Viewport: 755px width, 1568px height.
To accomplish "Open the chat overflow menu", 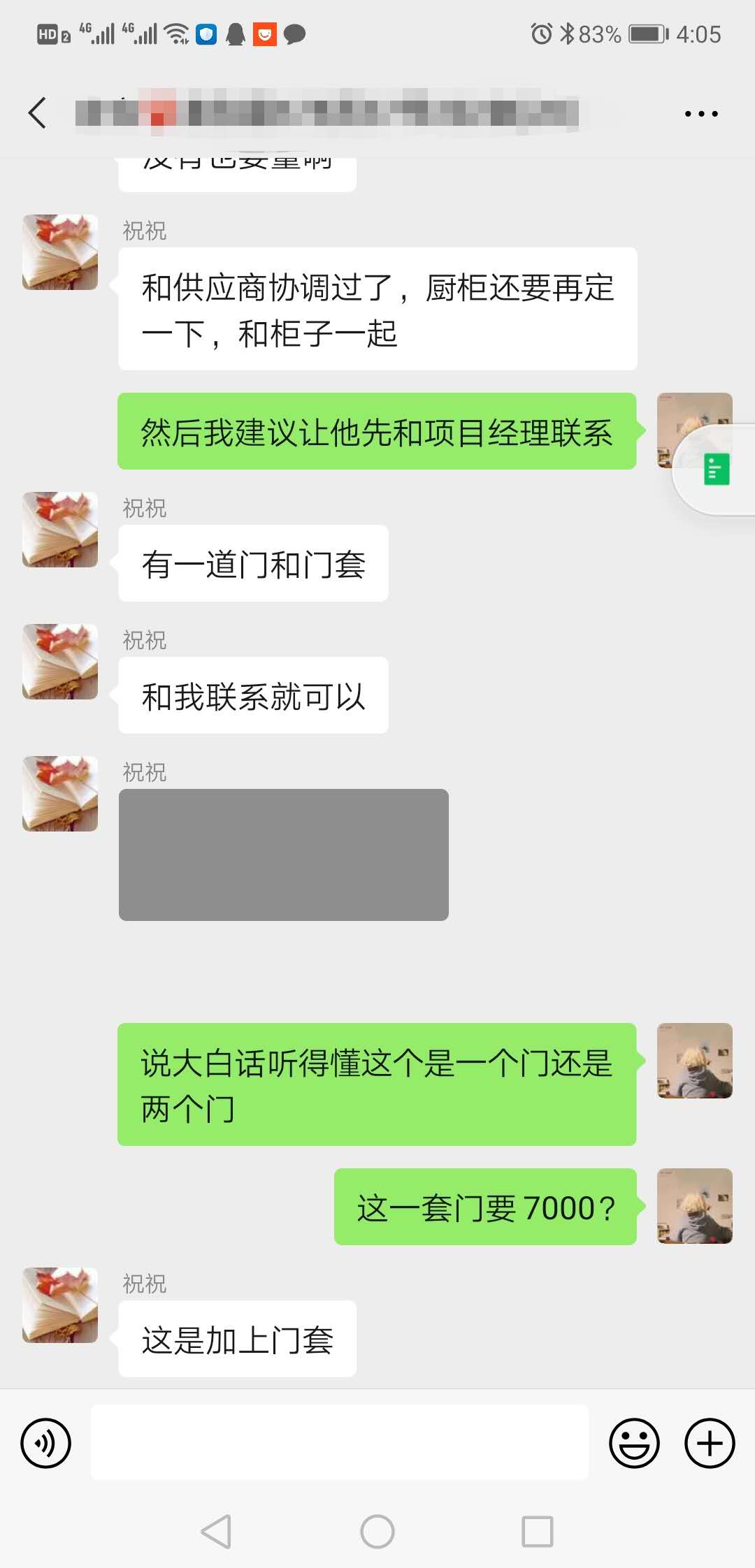I will point(700,113).
